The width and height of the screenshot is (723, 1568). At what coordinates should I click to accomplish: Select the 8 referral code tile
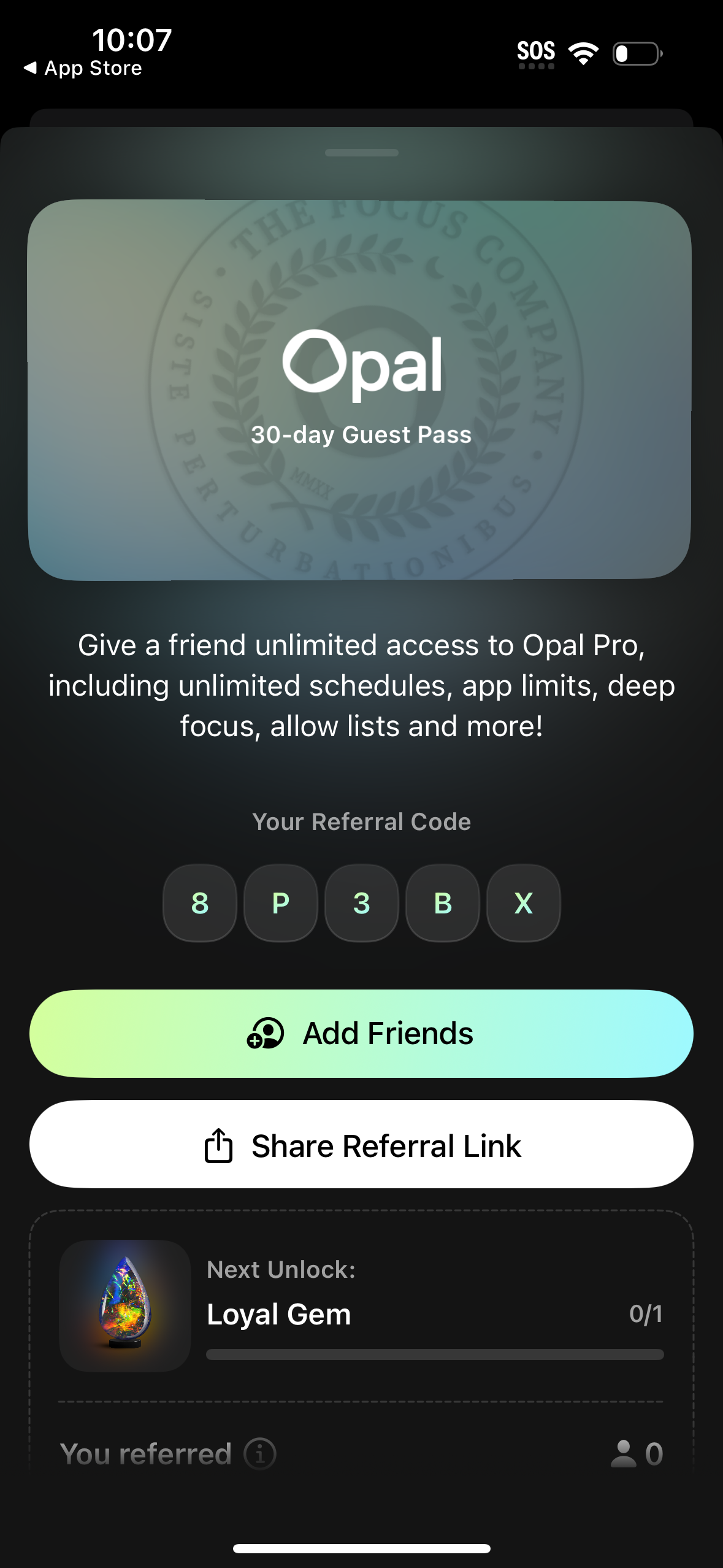click(x=199, y=903)
